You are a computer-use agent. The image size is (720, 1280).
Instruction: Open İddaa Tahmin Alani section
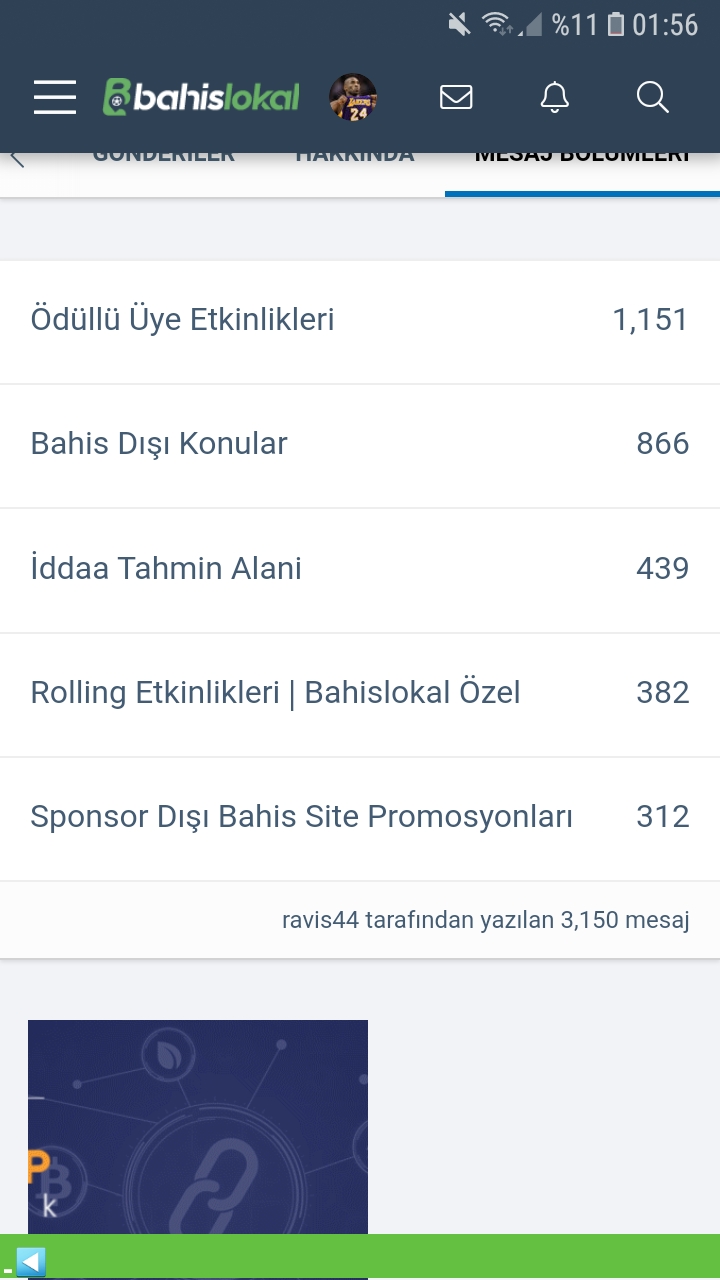(x=360, y=570)
